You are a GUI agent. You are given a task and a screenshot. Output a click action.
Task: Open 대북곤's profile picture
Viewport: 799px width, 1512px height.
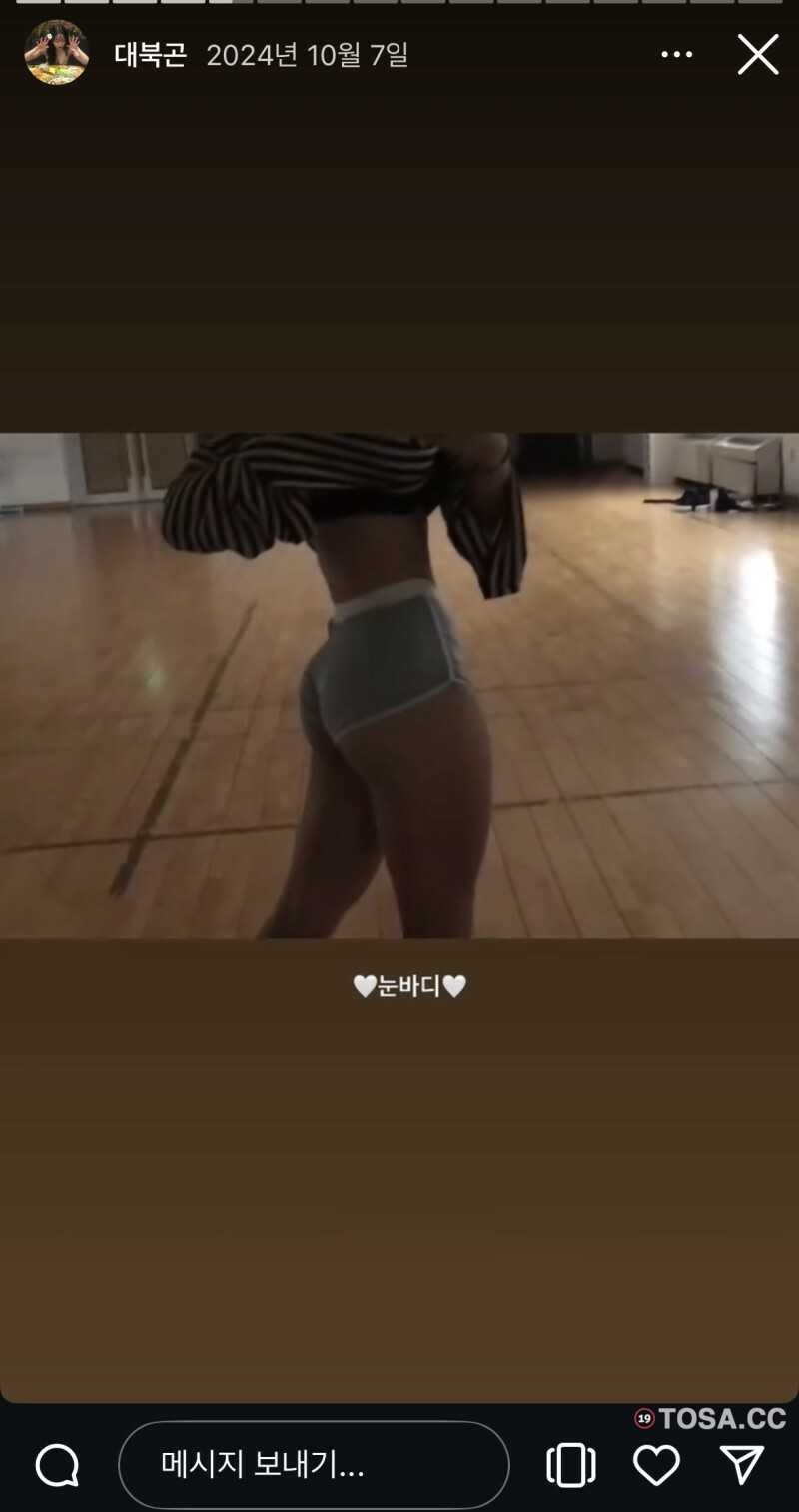click(x=56, y=53)
